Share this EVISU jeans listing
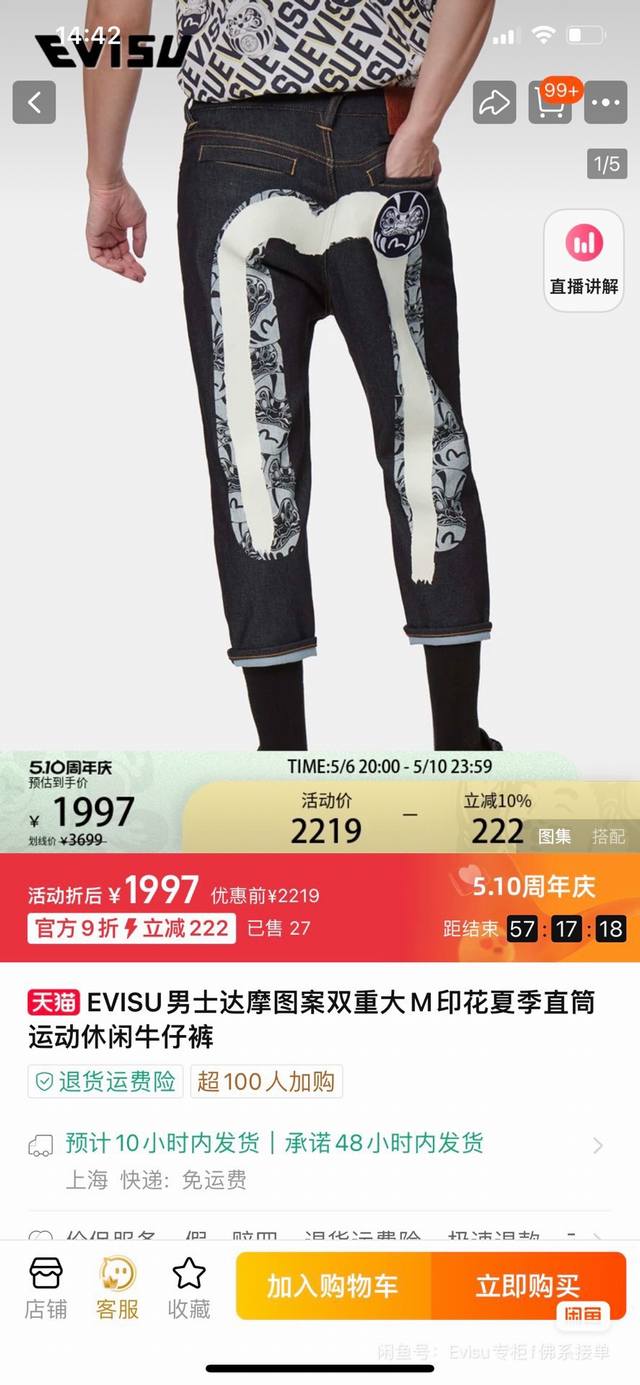Viewport: 640px width, 1385px height. tap(495, 102)
